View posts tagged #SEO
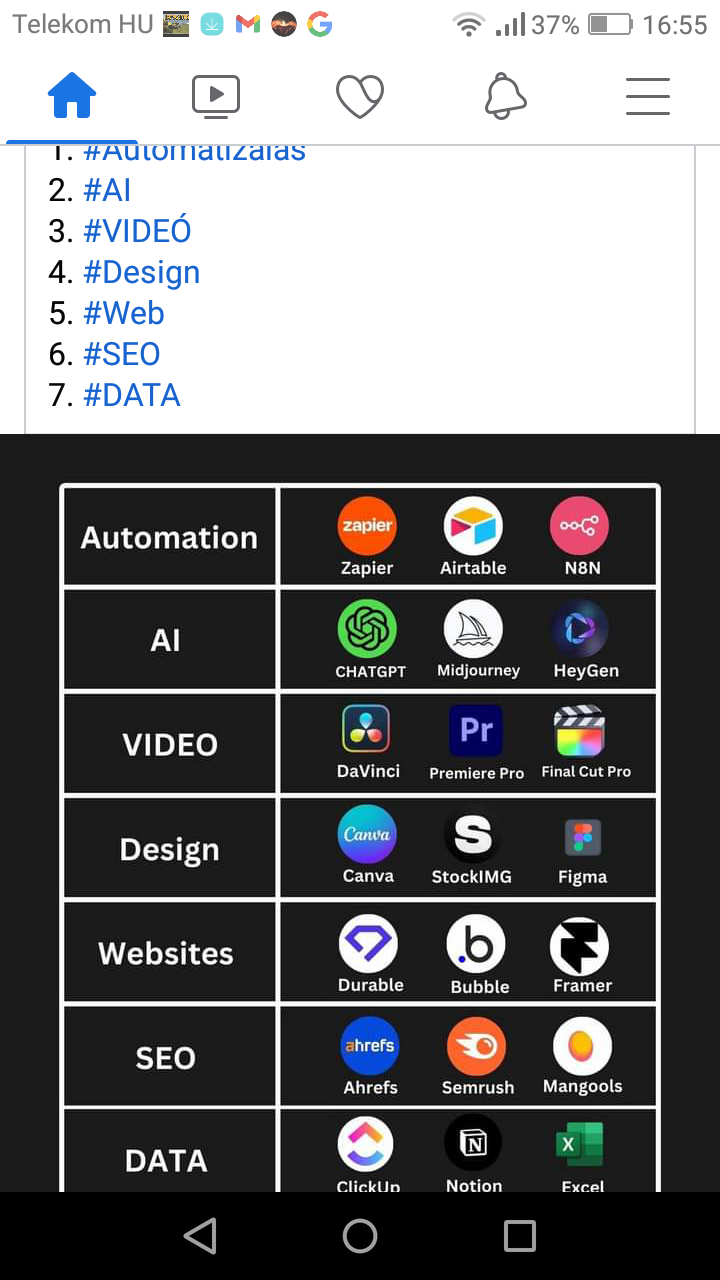Screen dimensions: 720x1280 [x=122, y=354]
